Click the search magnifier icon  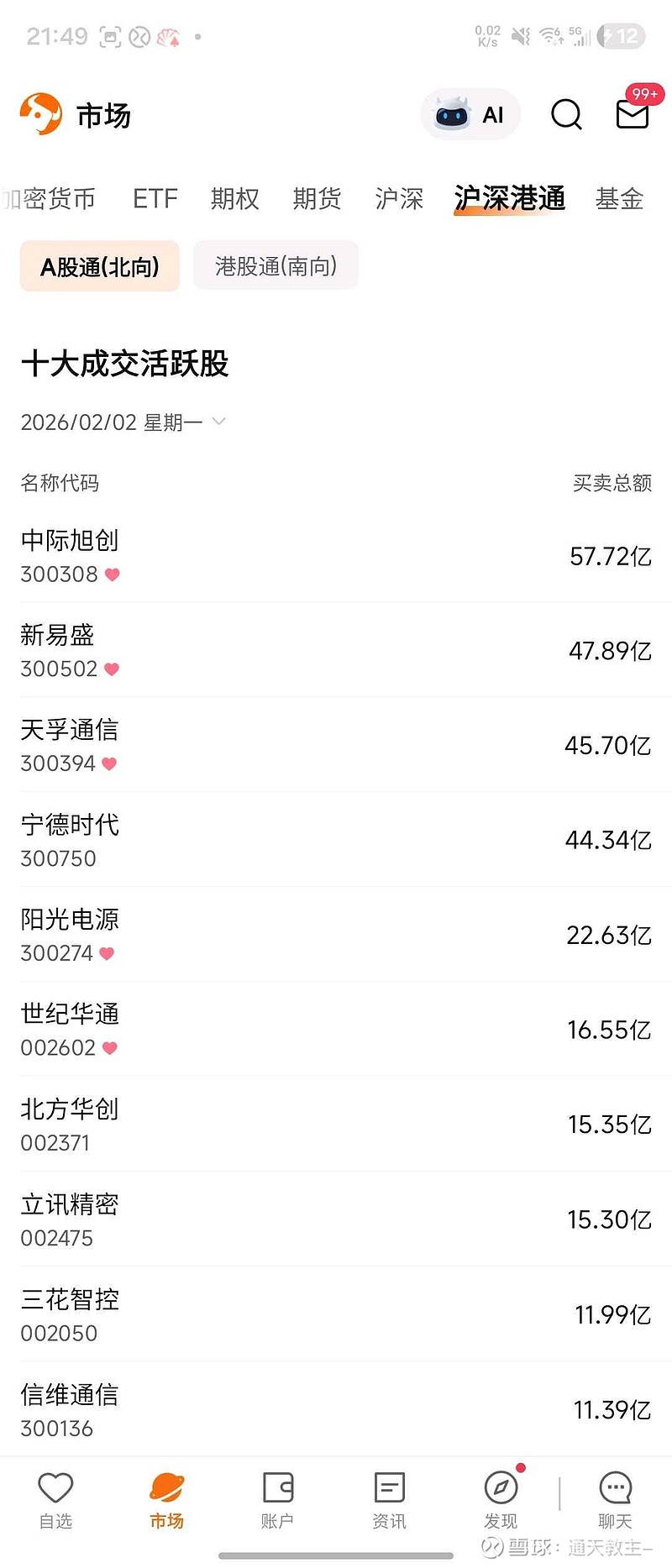click(565, 115)
